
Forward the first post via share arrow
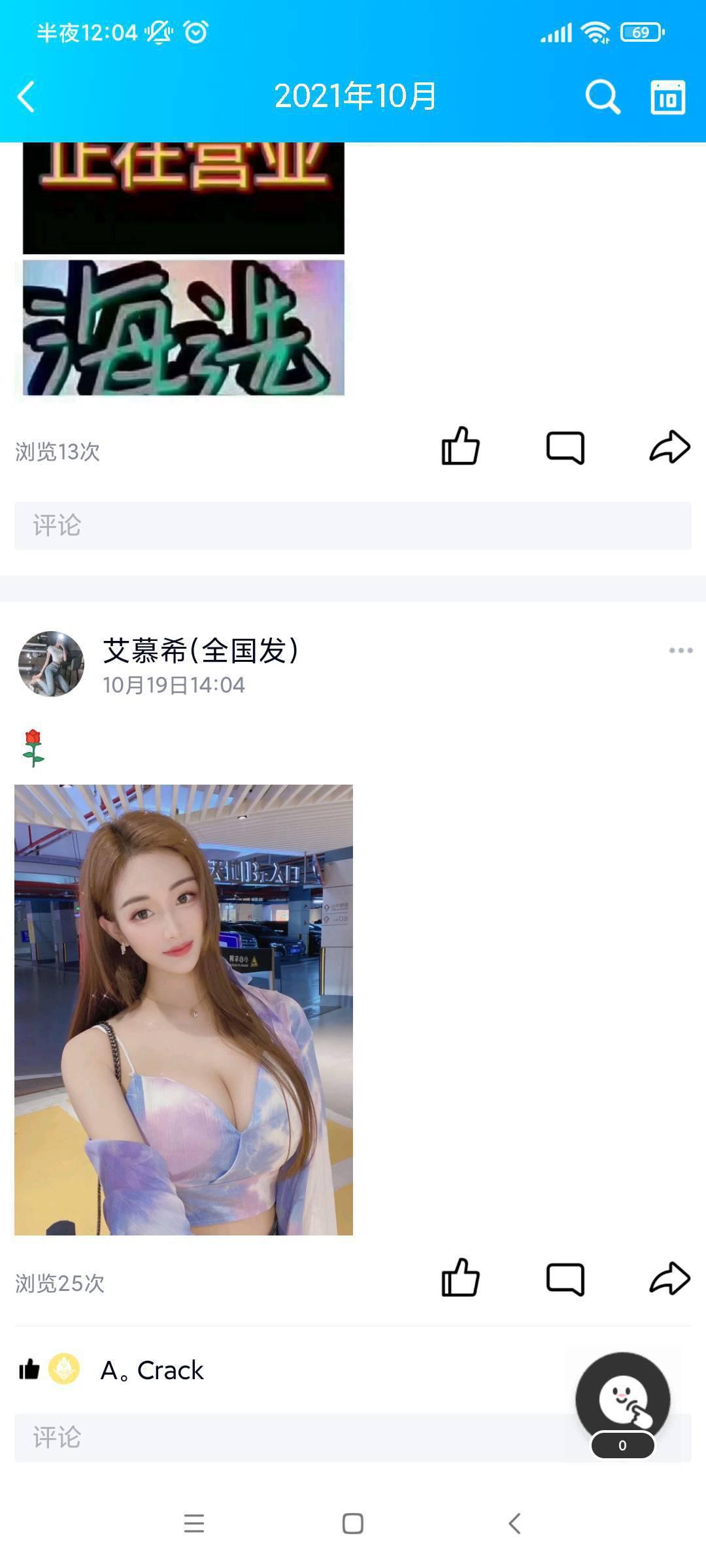coord(668,448)
